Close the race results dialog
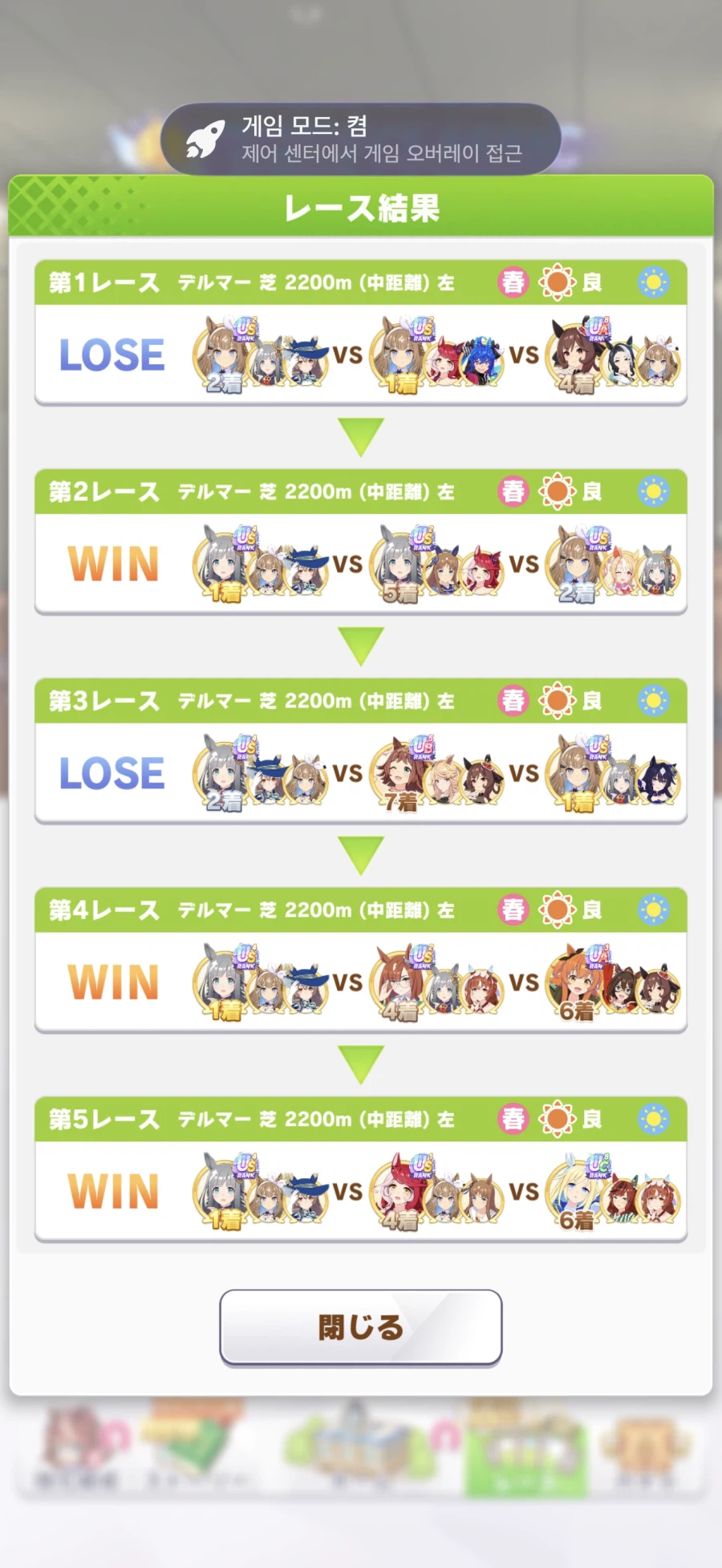722x1568 pixels. [360, 1327]
